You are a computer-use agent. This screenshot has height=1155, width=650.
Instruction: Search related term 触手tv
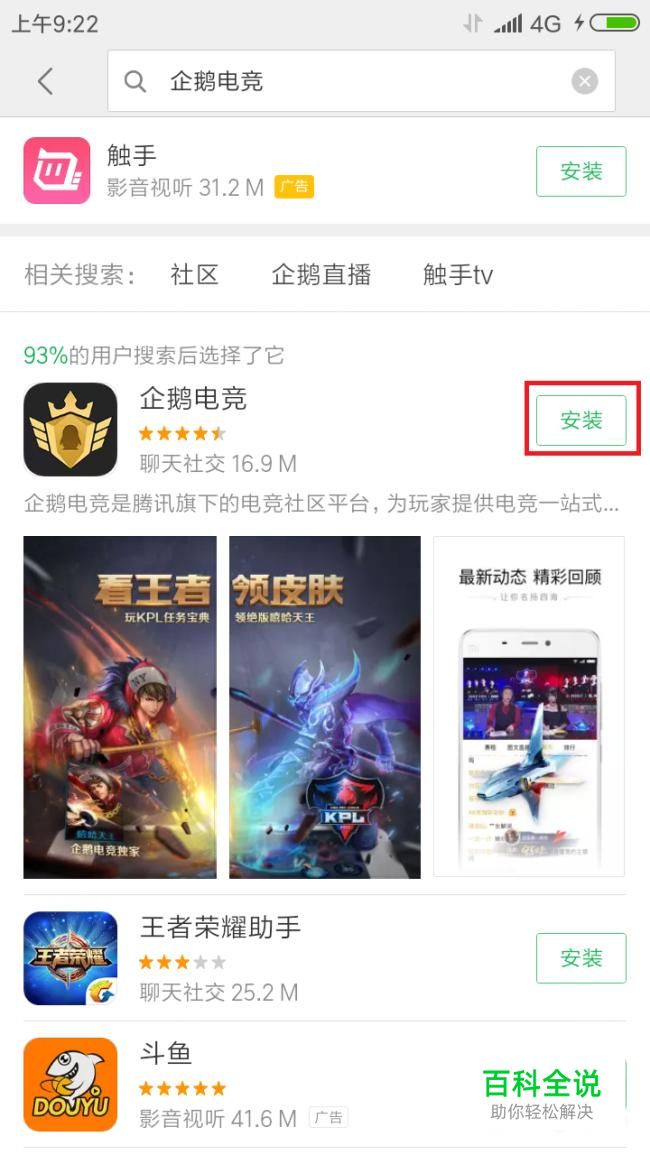point(458,275)
